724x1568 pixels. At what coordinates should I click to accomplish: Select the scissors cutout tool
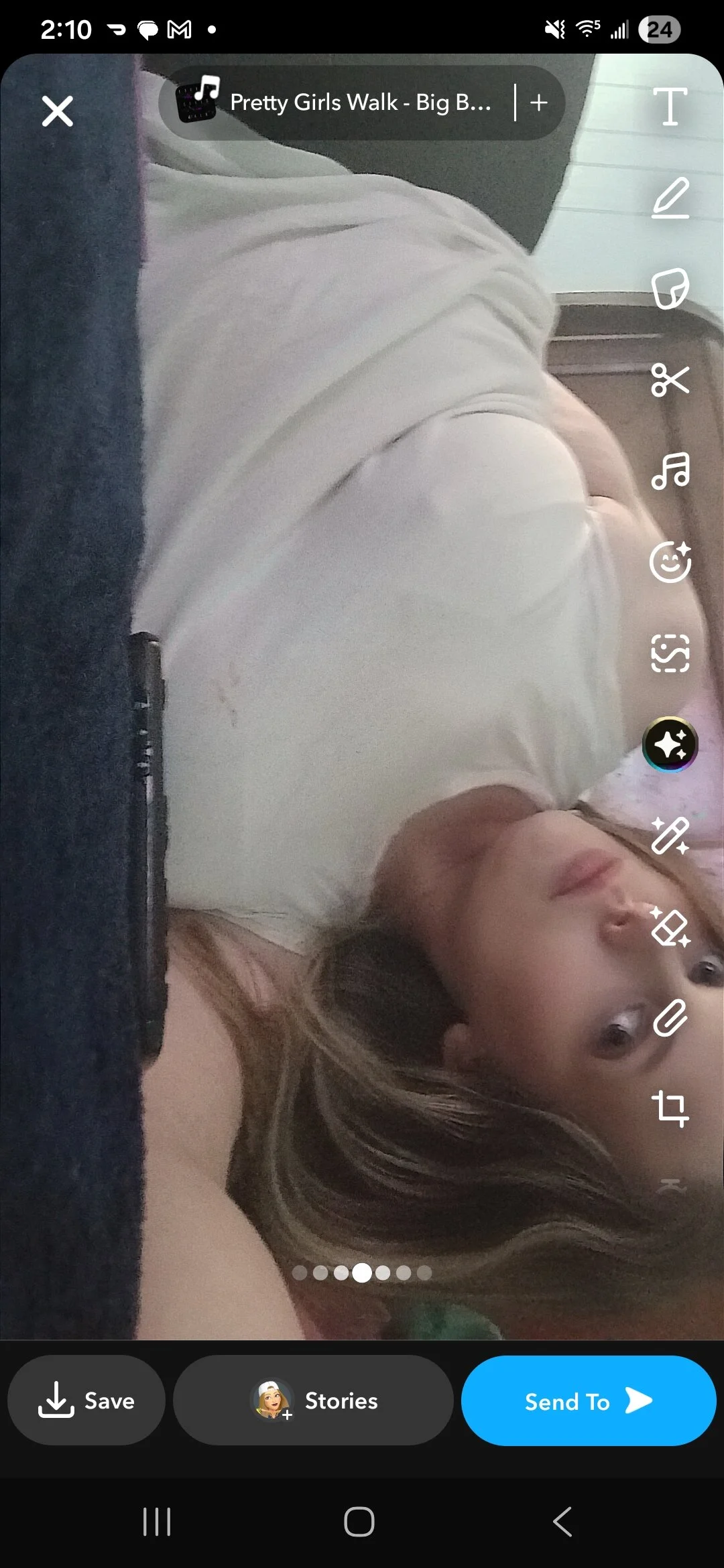point(670,380)
